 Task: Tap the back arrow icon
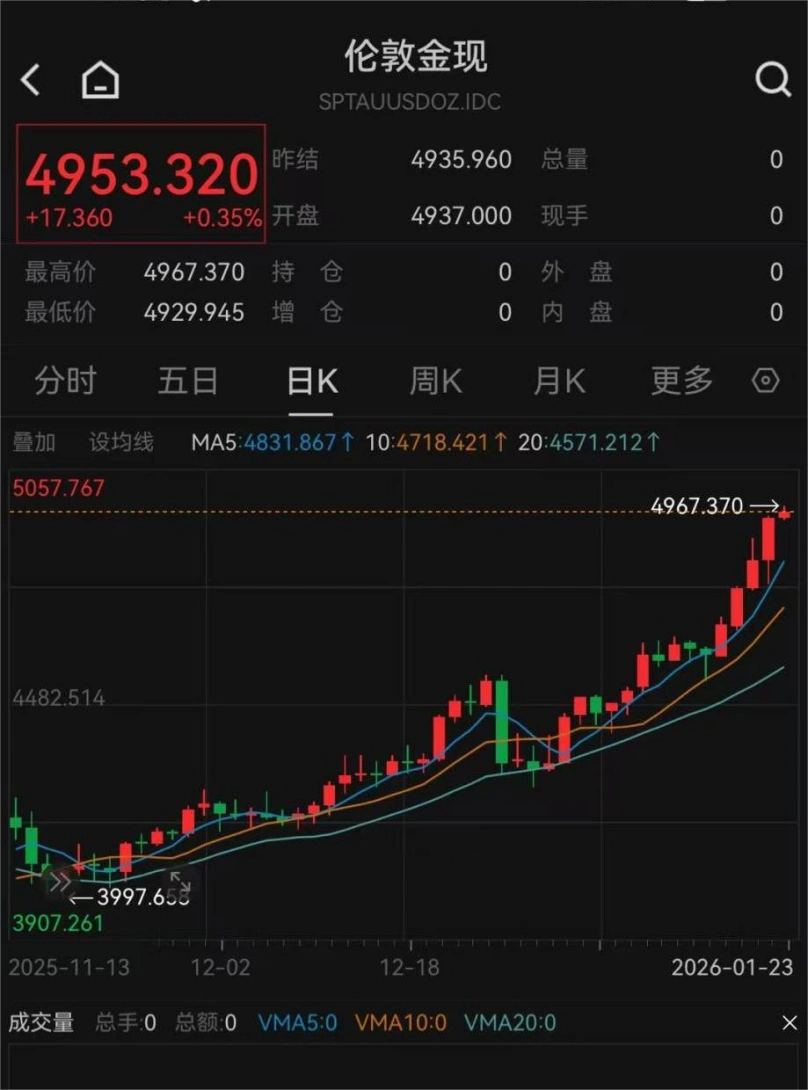coord(29,80)
